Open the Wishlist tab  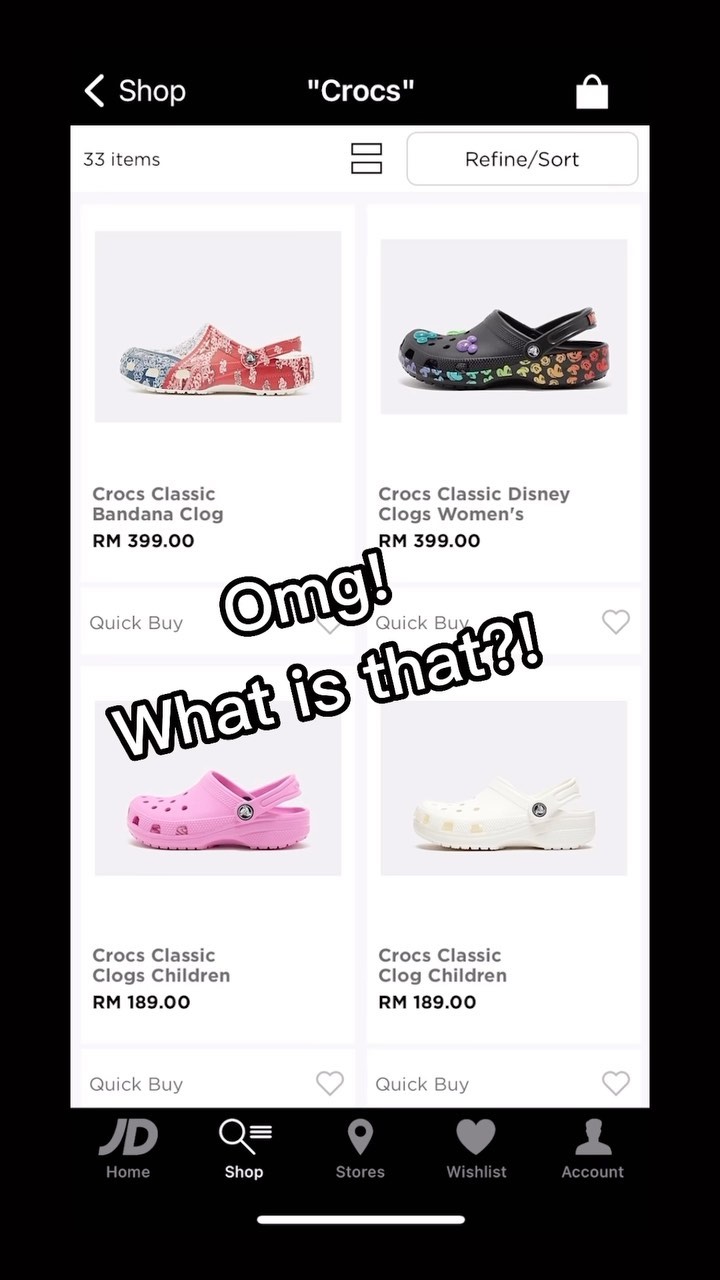[476, 1150]
